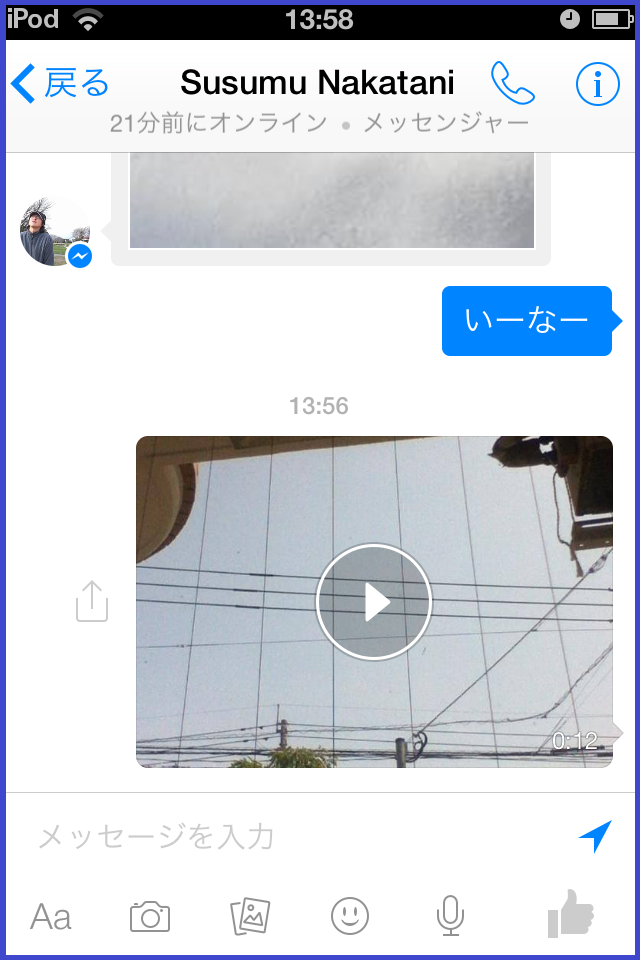Play the 0:12 video message
The height and width of the screenshot is (960, 640).
click(374, 602)
